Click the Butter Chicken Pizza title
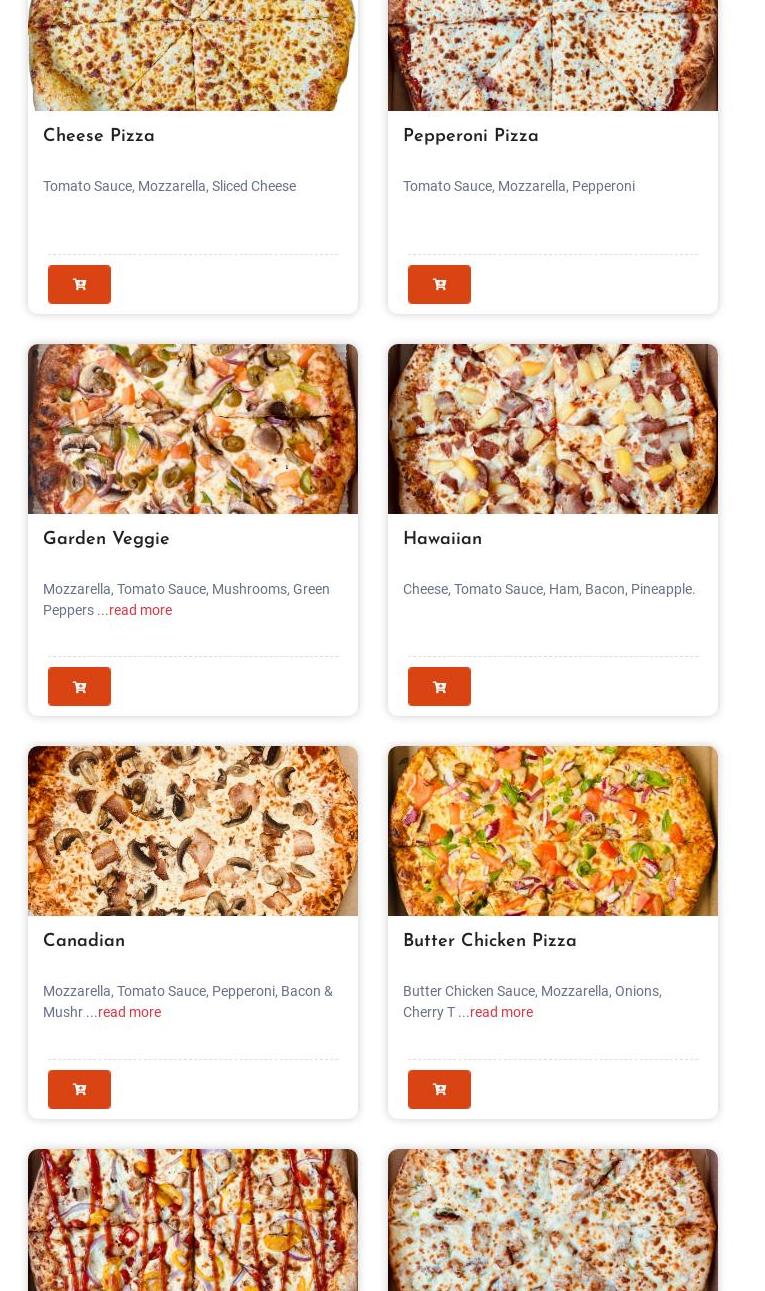Image resolution: width=765 pixels, height=1291 pixels. tap(489, 942)
